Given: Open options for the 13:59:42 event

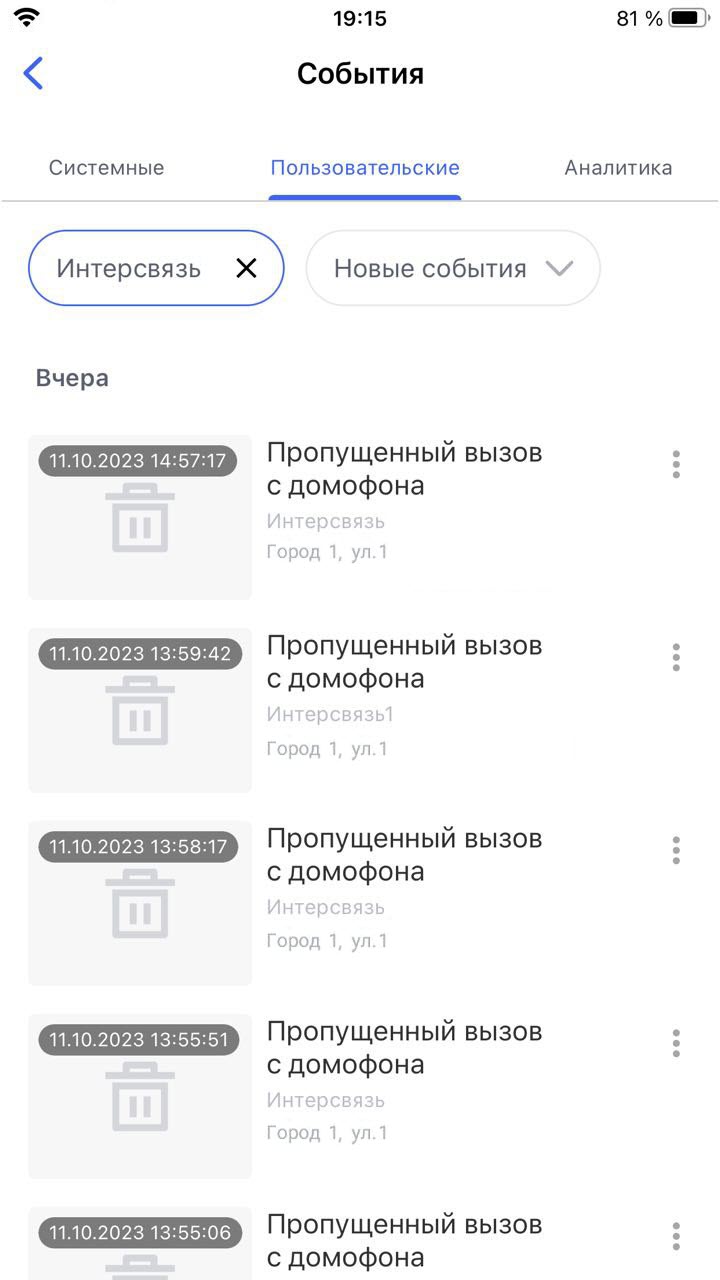Looking at the screenshot, I should [677, 657].
